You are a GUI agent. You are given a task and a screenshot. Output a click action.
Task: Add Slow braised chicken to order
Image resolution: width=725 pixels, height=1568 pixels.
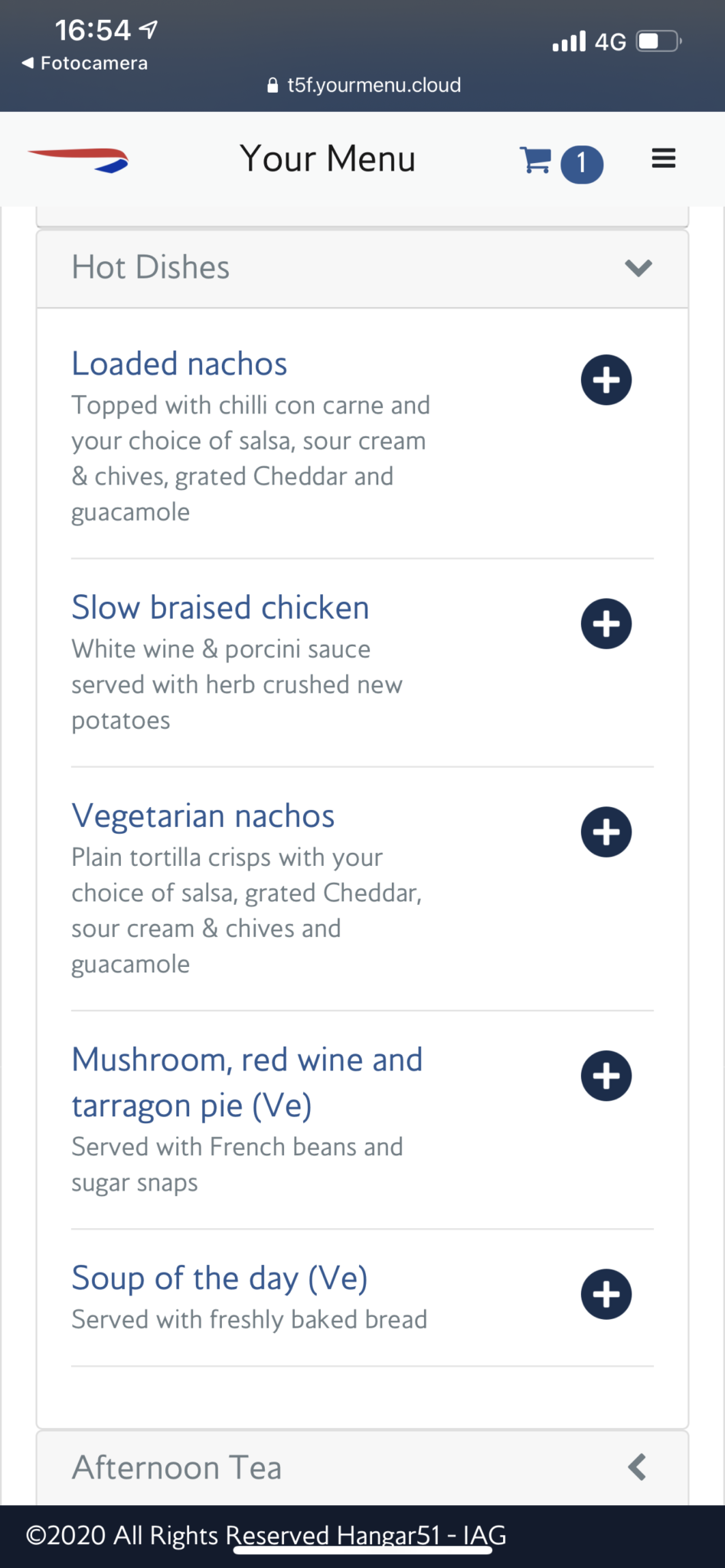click(x=606, y=624)
